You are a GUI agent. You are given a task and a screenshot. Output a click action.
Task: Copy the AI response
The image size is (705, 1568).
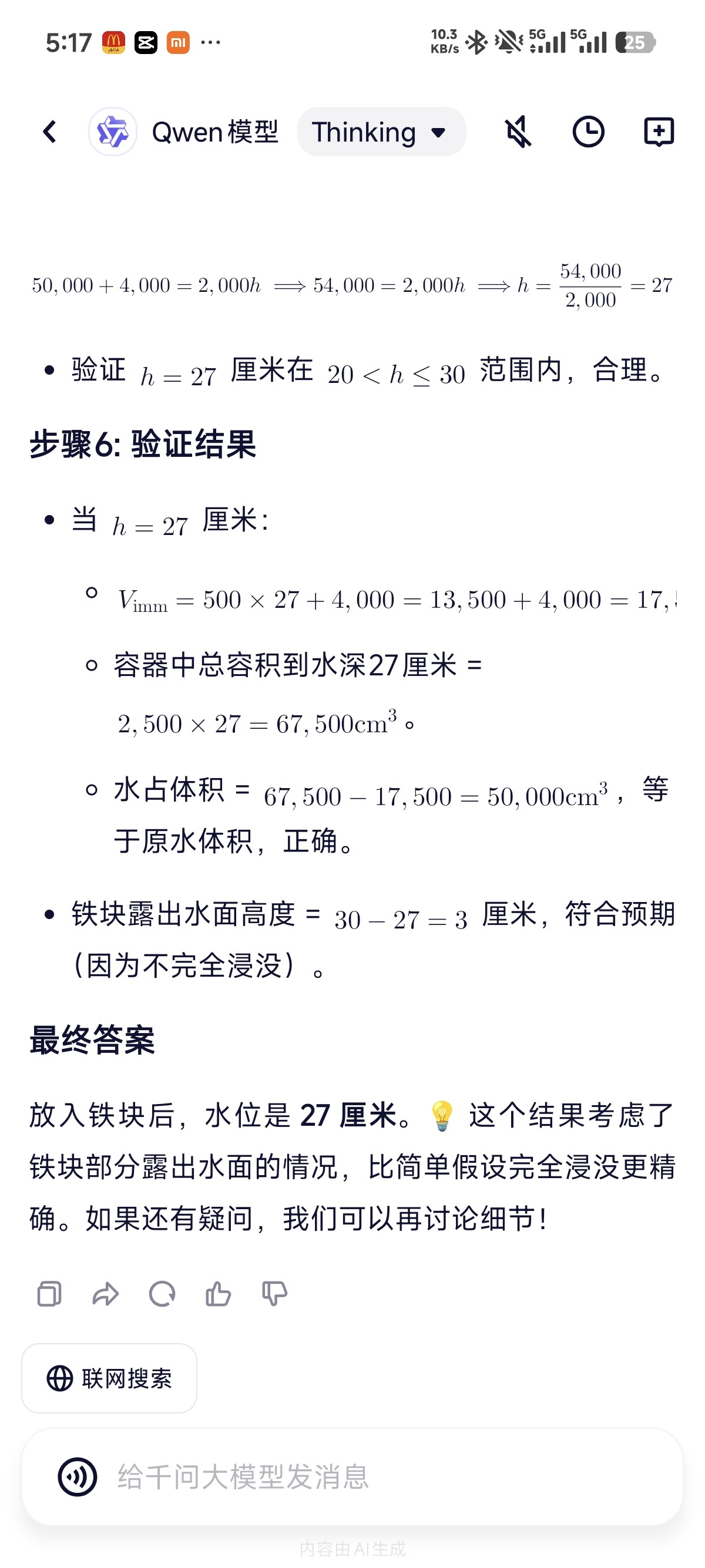(x=49, y=1294)
